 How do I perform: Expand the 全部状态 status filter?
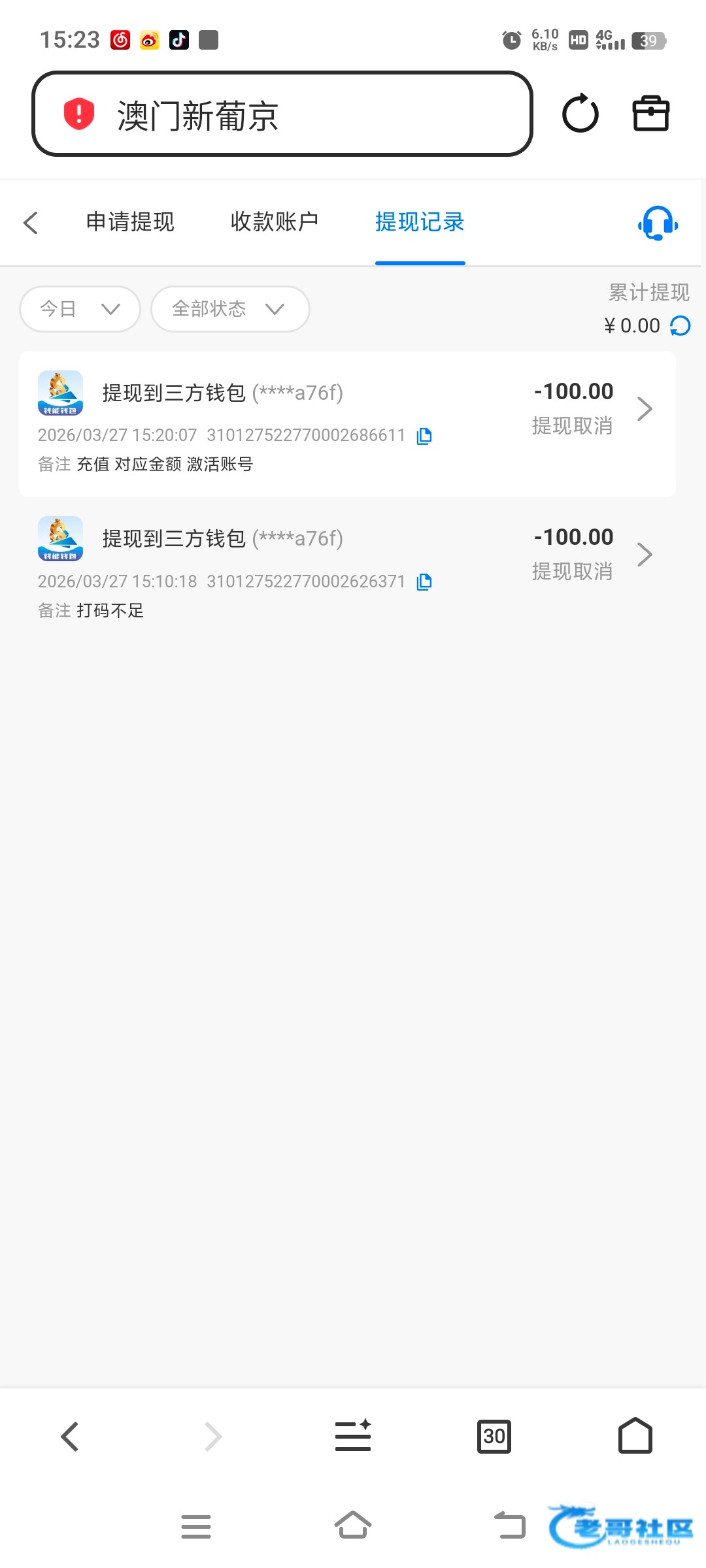point(229,309)
